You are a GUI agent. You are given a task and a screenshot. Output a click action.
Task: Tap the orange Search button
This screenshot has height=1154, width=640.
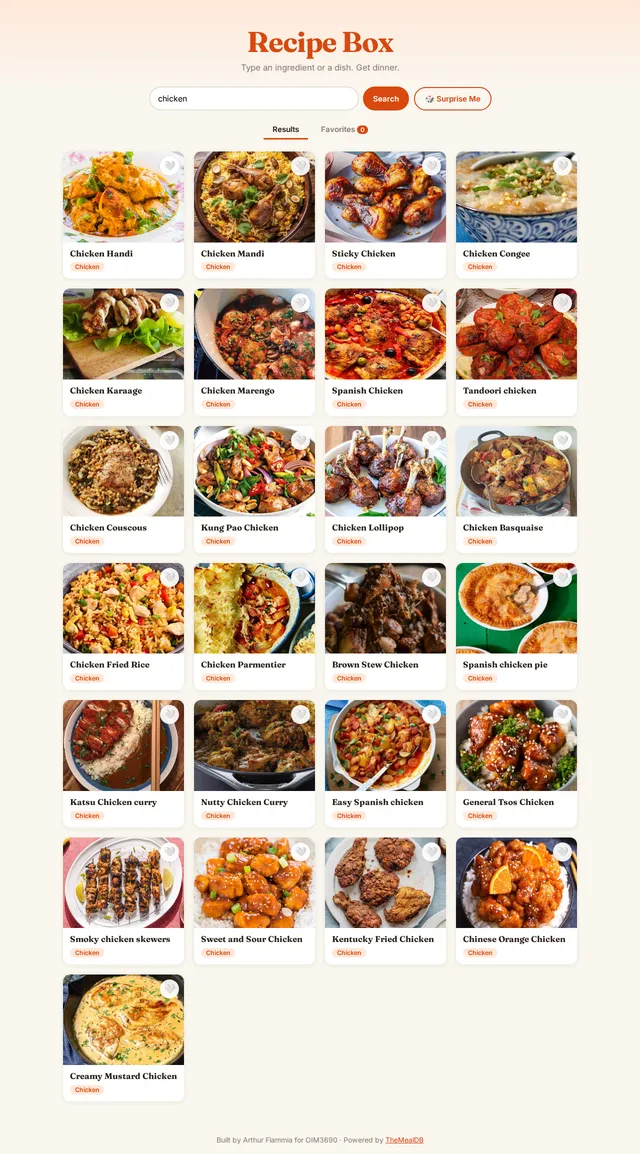coord(385,99)
